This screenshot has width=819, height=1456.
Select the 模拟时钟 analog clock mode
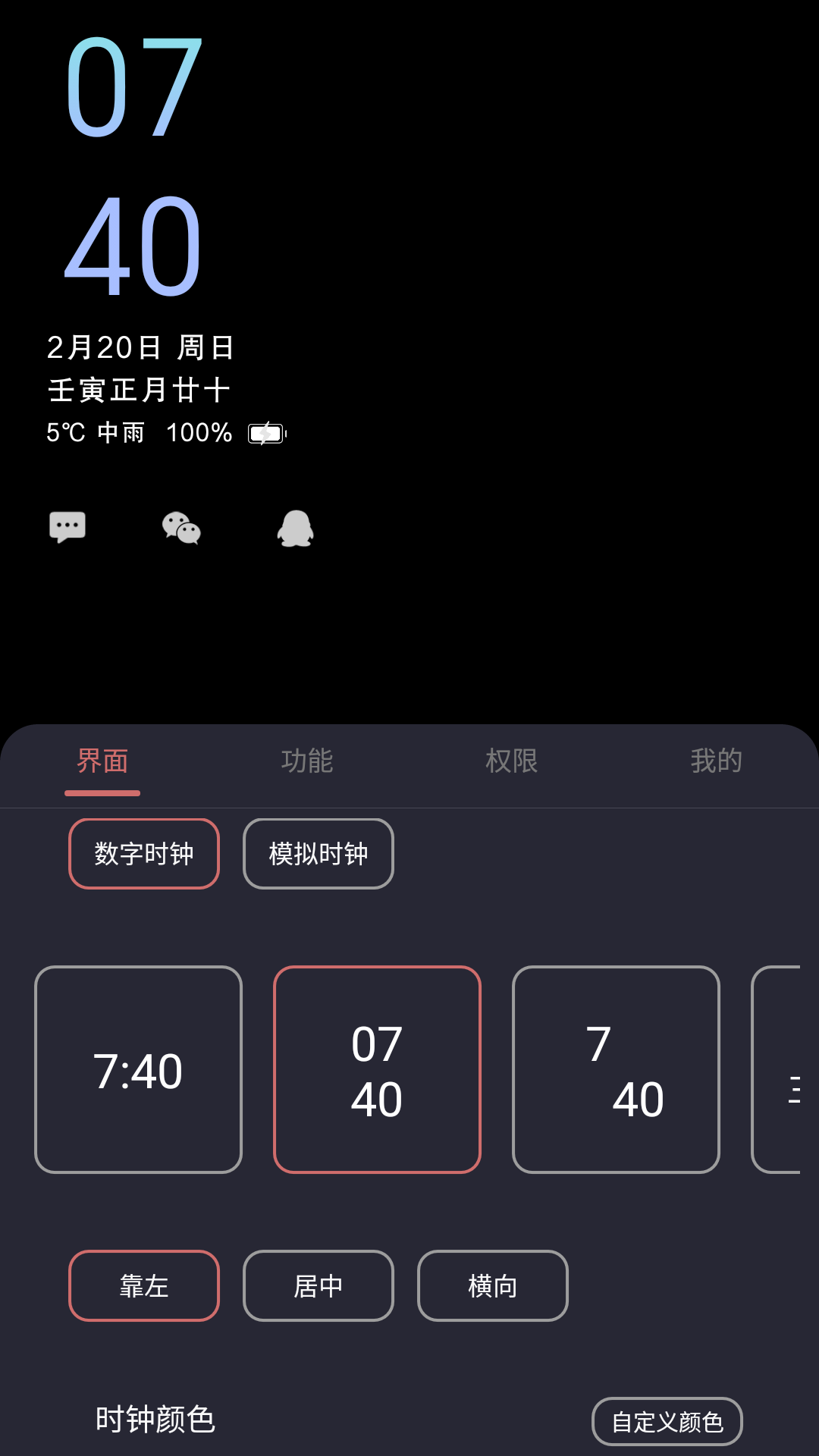pos(318,853)
